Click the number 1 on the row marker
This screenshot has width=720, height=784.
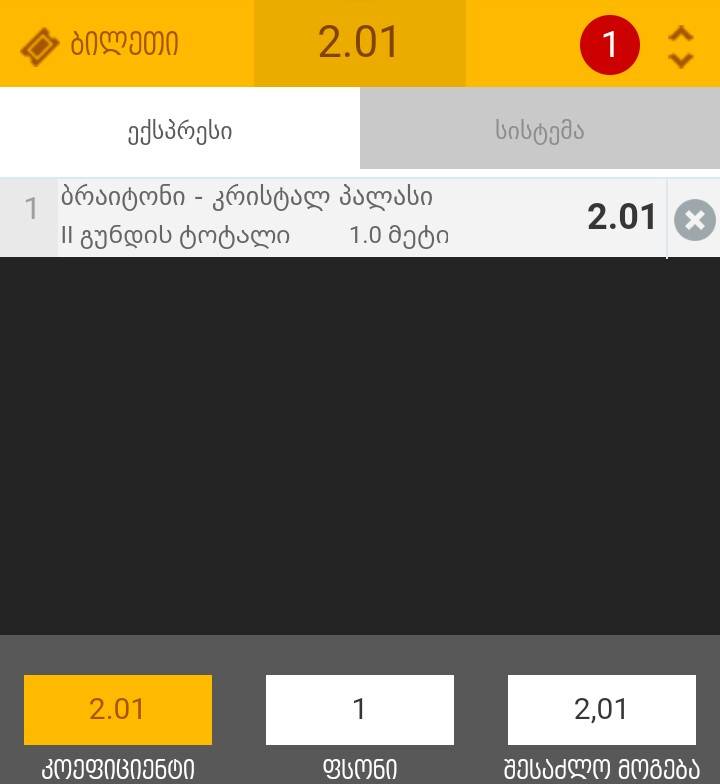coord(31,209)
